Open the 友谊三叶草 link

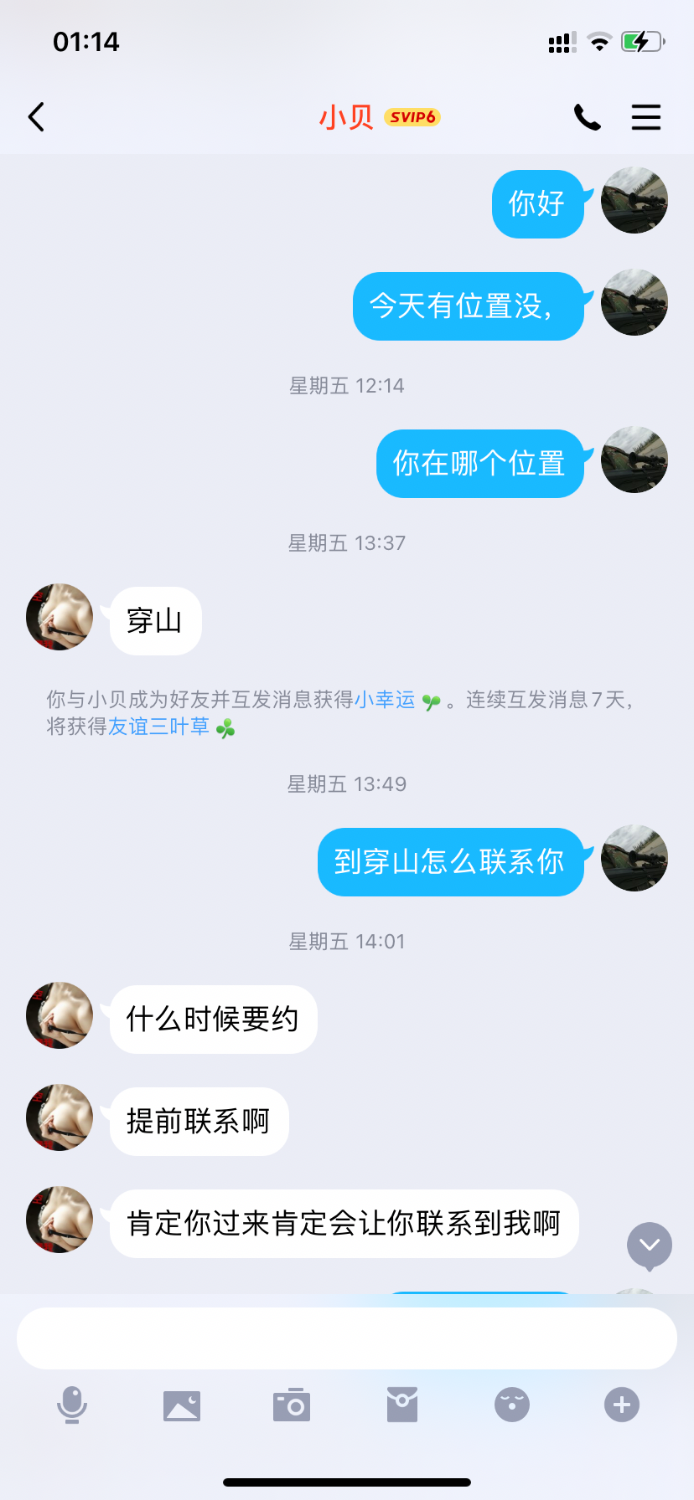tap(159, 727)
